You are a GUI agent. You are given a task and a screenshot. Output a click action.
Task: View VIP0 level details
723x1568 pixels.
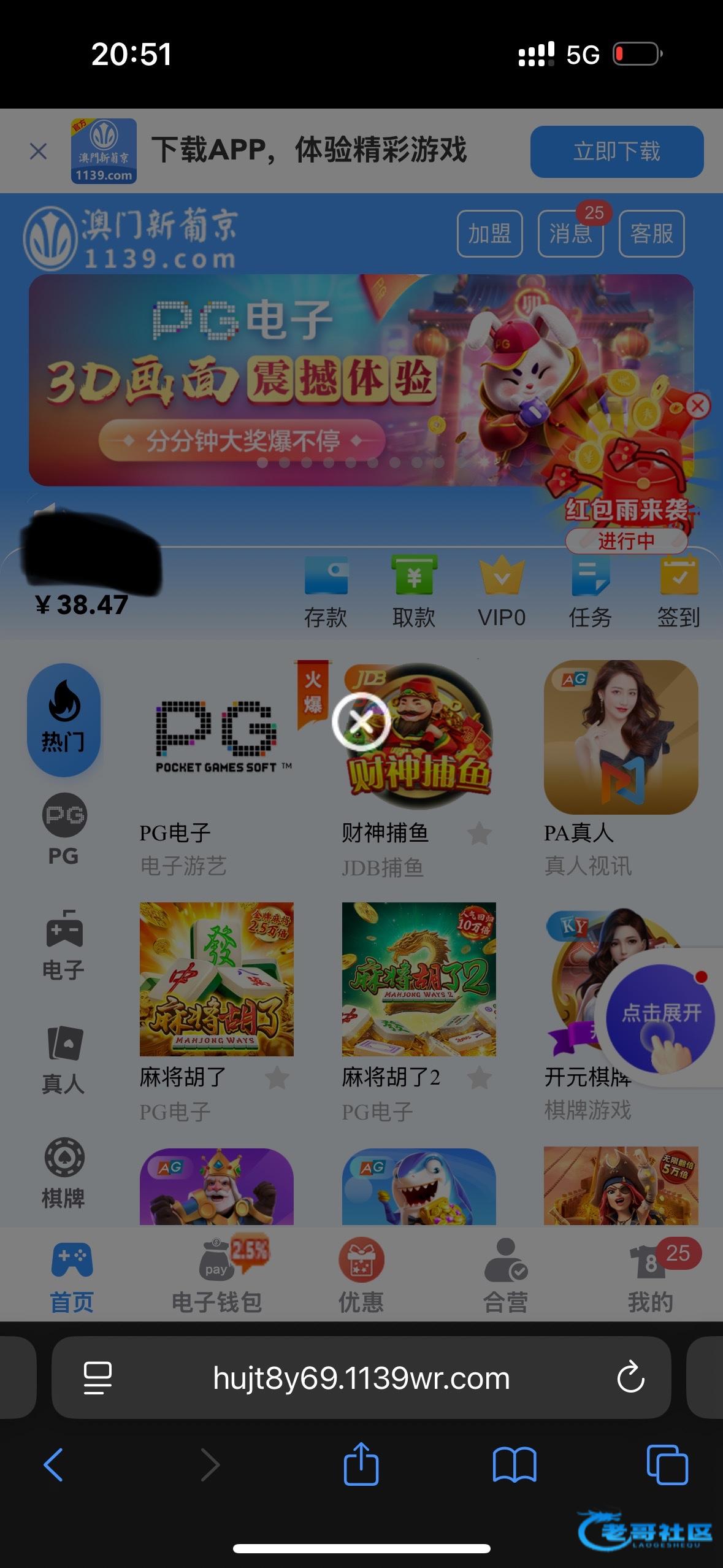click(x=502, y=592)
